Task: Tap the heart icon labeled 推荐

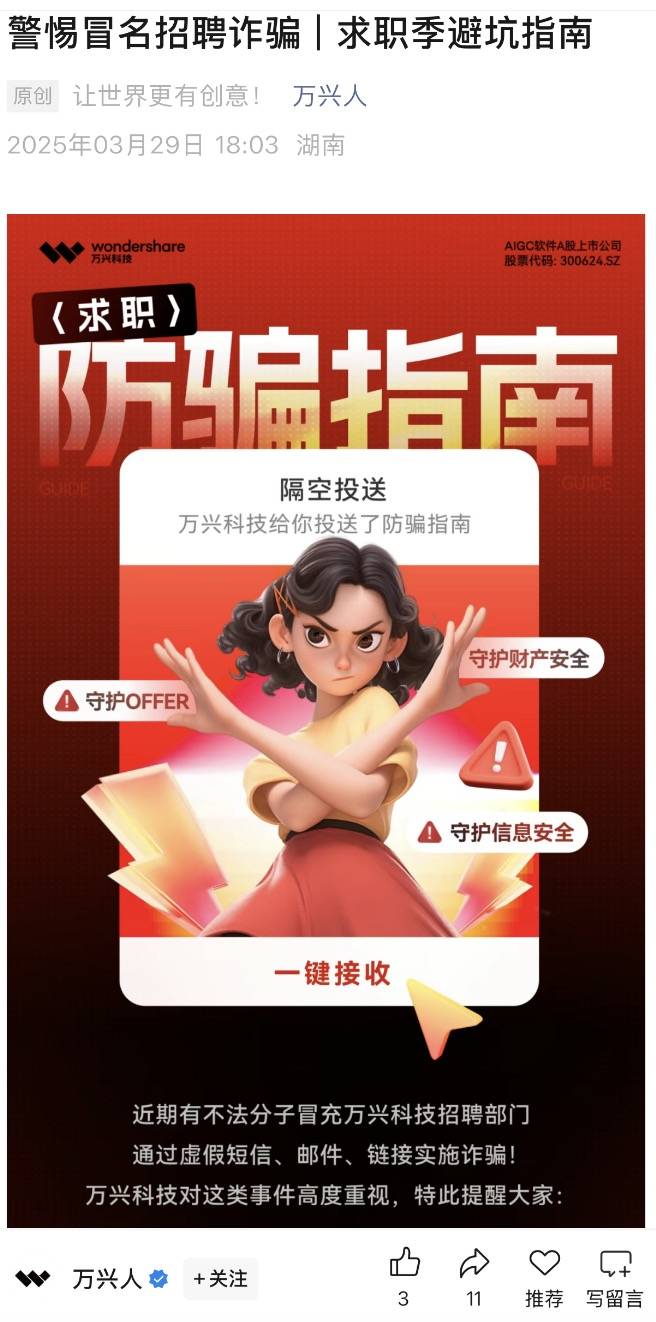Action: [544, 1264]
